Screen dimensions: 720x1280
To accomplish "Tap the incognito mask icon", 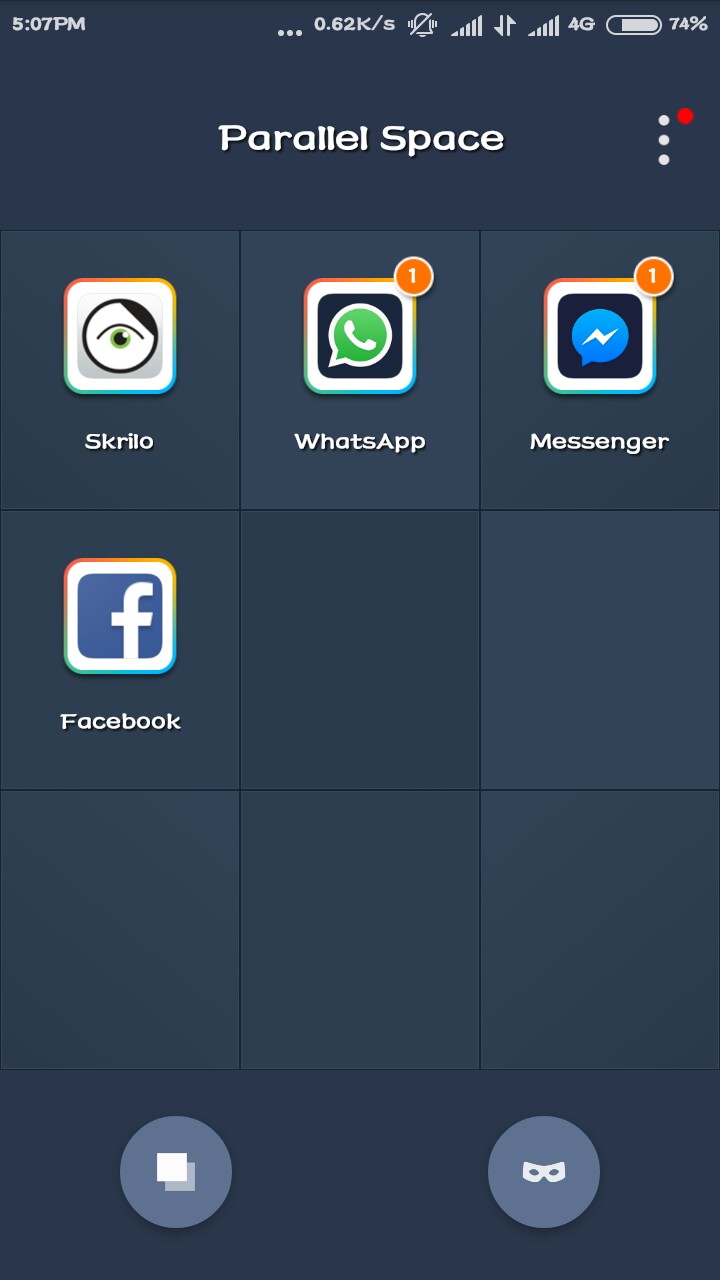I will [544, 1171].
